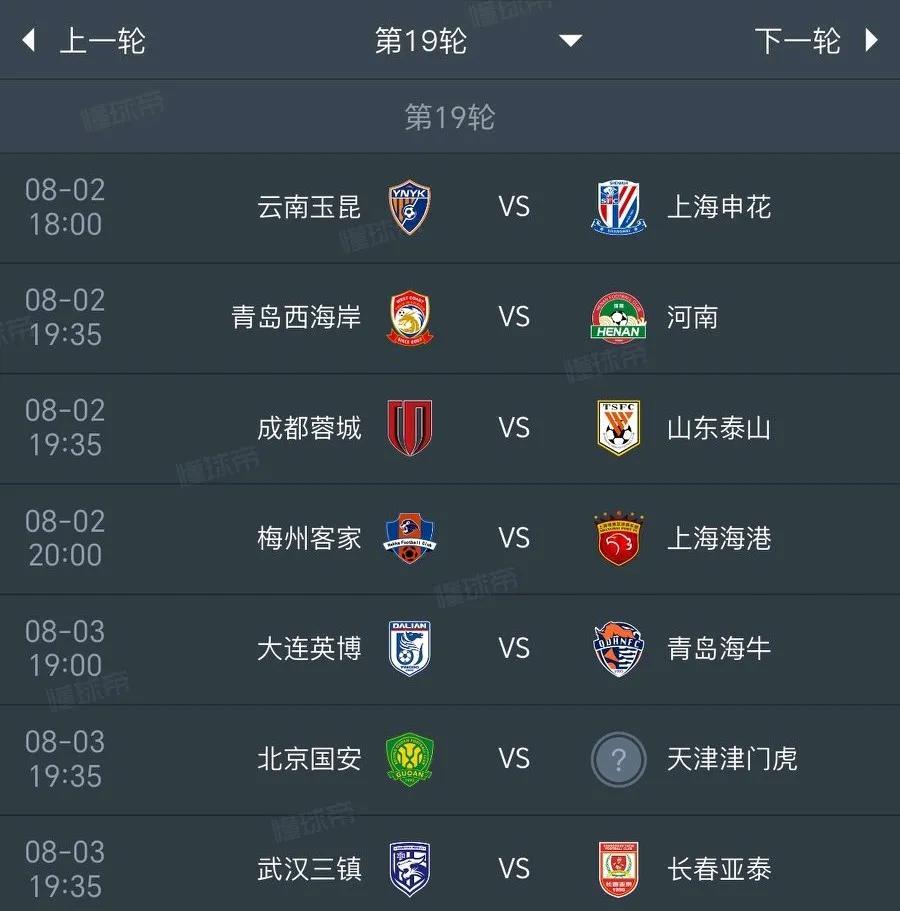Open match 青岛西海岸 vs 河南
This screenshot has width=900, height=911.
pyautogui.click(x=450, y=318)
